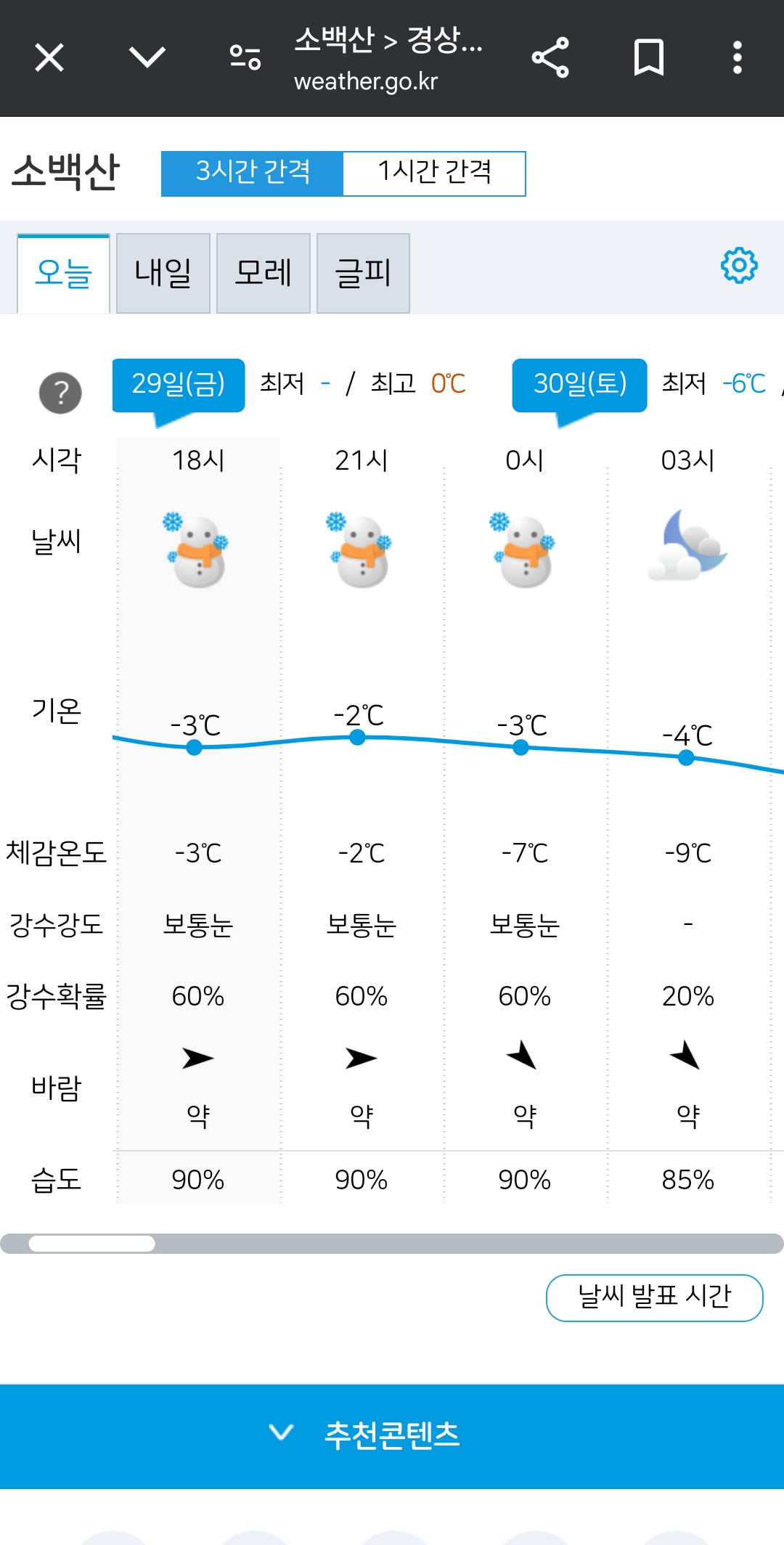Screen dimensions: 784x1545
Task: Share this weather page
Action: pos(550,57)
